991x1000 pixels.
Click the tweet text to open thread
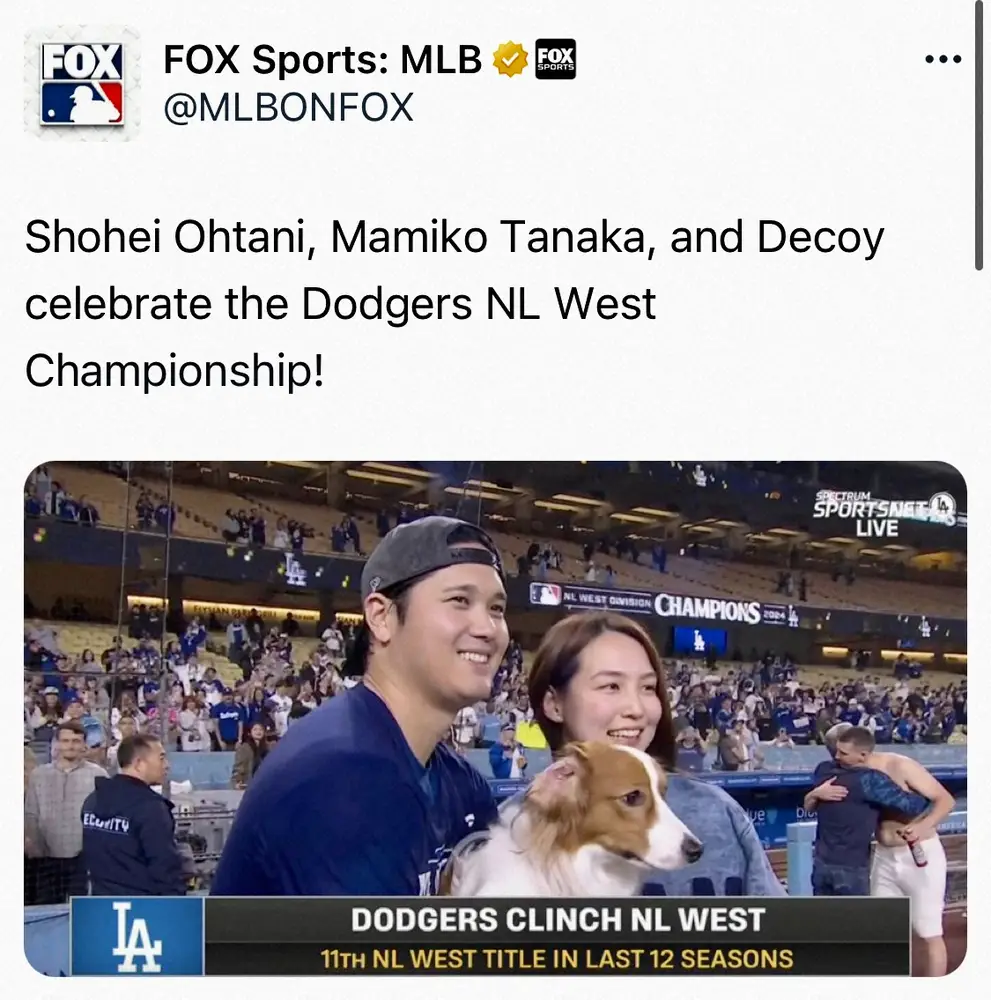click(400, 303)
